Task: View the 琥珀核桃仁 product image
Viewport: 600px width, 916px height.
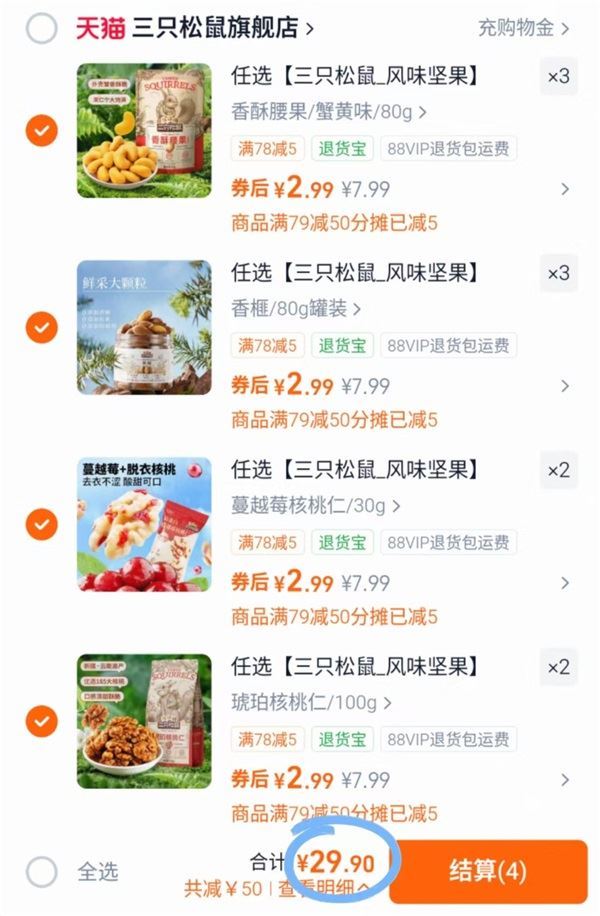Action: click(x=144, y=719)
